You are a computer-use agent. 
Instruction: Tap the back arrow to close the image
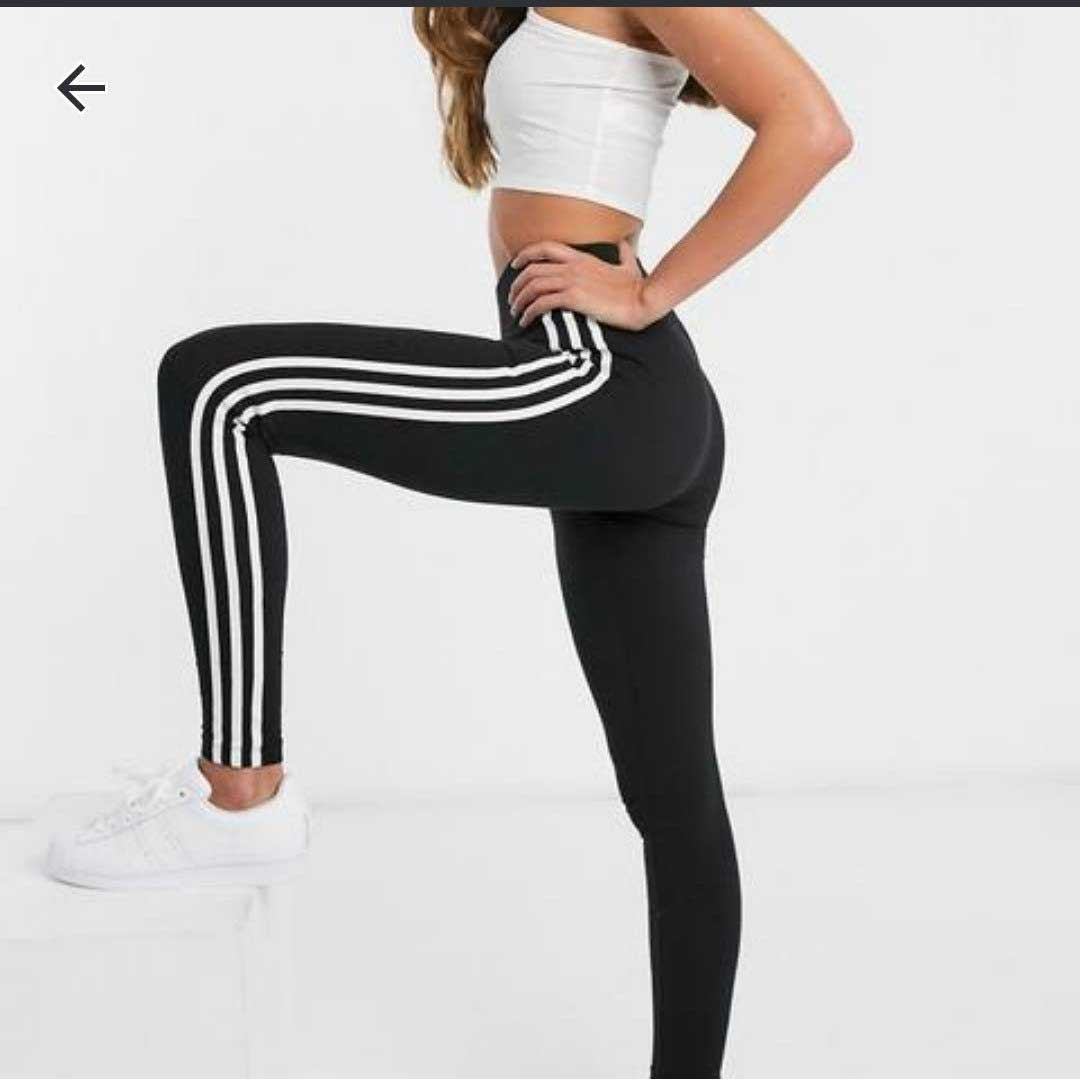(x=81, y=88)
